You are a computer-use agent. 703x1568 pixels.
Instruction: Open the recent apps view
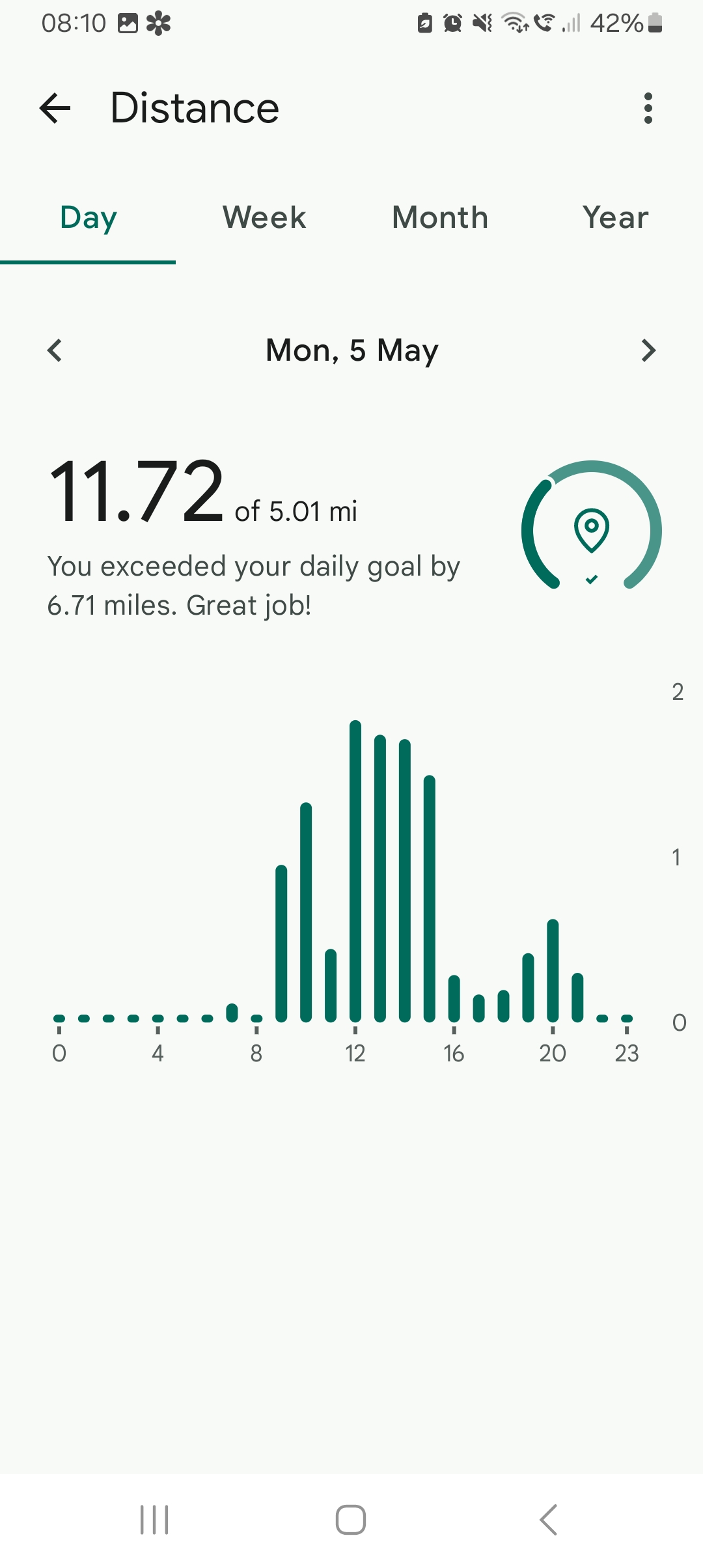[154, 1520]
